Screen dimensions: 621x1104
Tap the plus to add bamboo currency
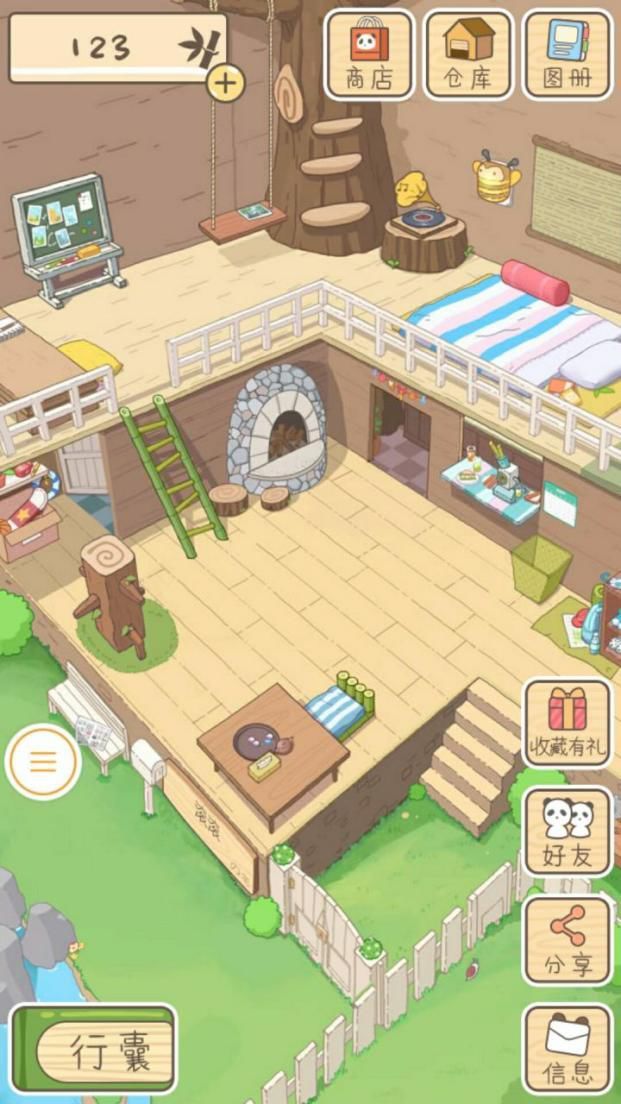point(225,83)
